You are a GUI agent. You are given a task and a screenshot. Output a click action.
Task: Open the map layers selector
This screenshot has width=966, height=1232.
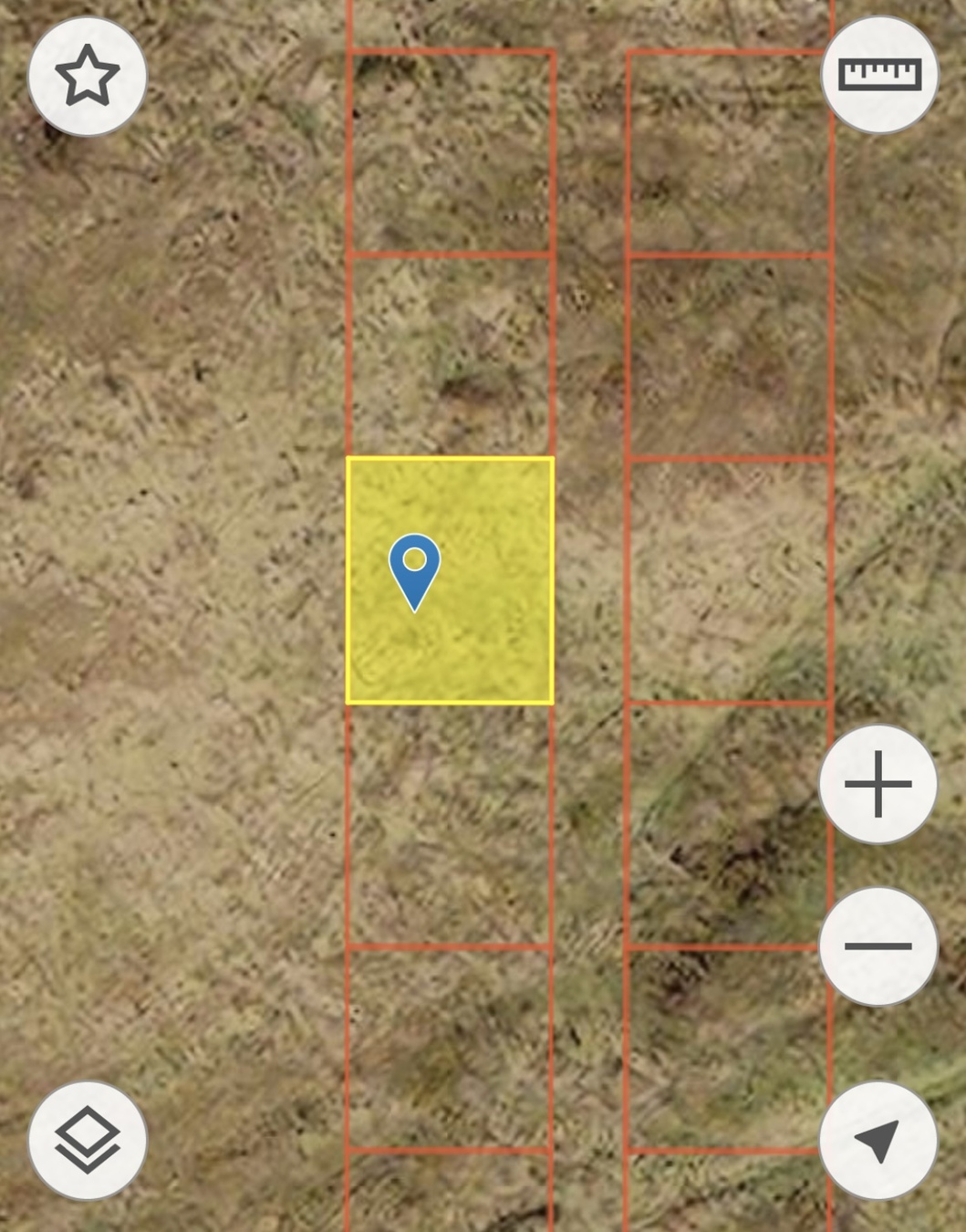pos(88,1140)
